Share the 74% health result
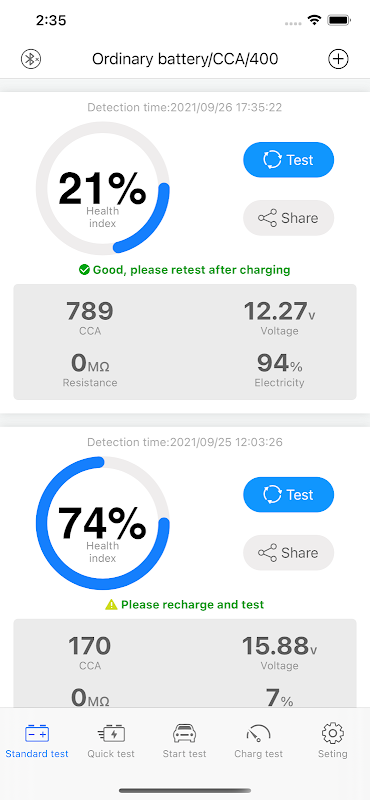Image resolution: width=370 pixels, height=800 pixels. pos(288,553)
